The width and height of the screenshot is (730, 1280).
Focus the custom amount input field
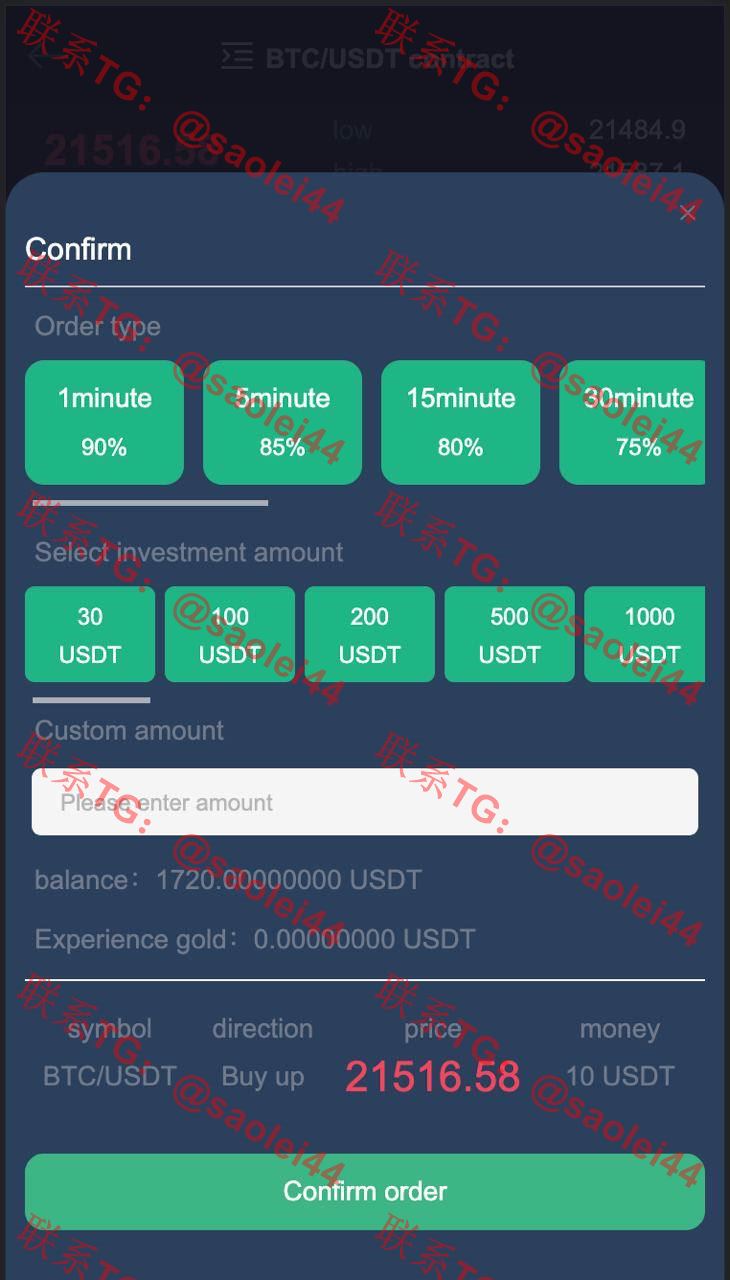tap(365, 802)
